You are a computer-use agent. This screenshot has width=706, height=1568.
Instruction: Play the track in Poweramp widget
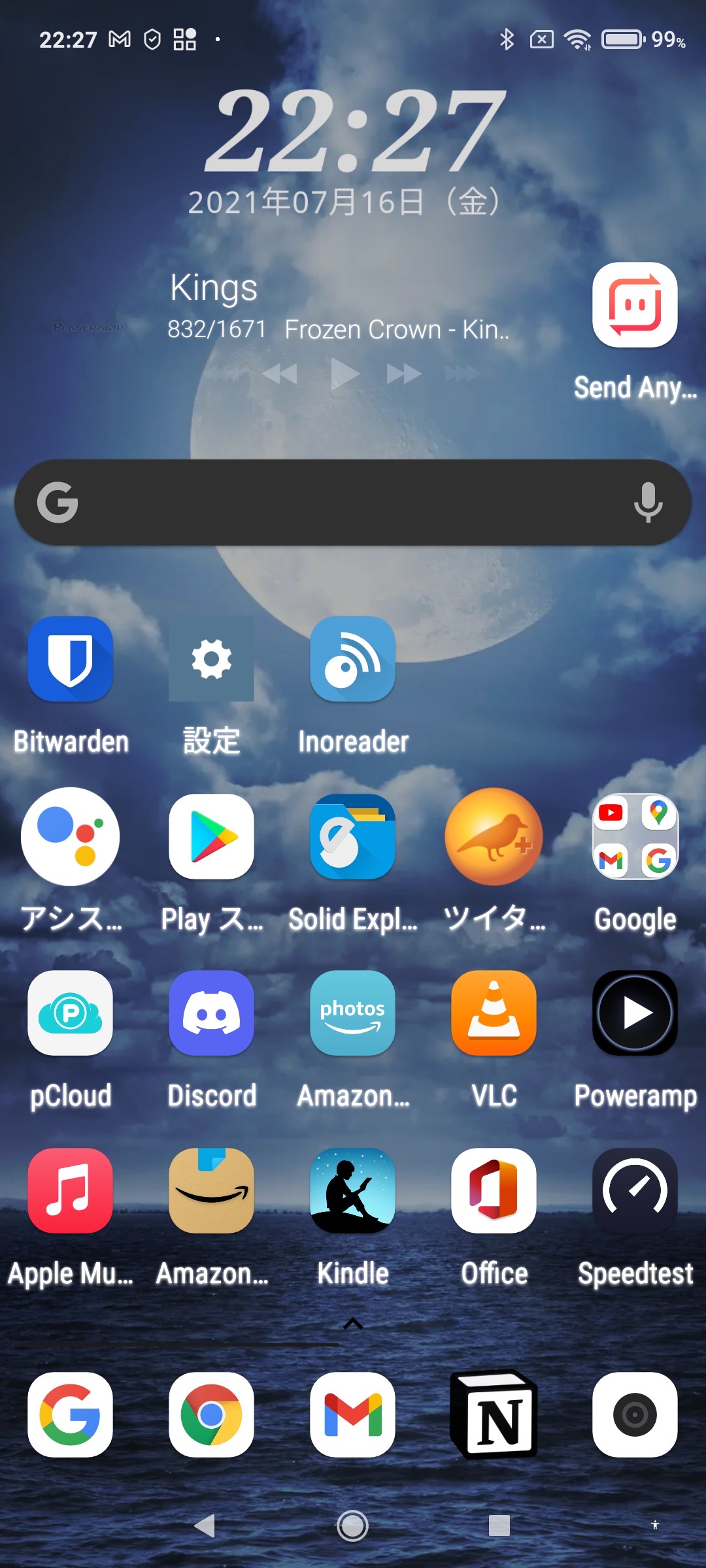click(345, 374)
